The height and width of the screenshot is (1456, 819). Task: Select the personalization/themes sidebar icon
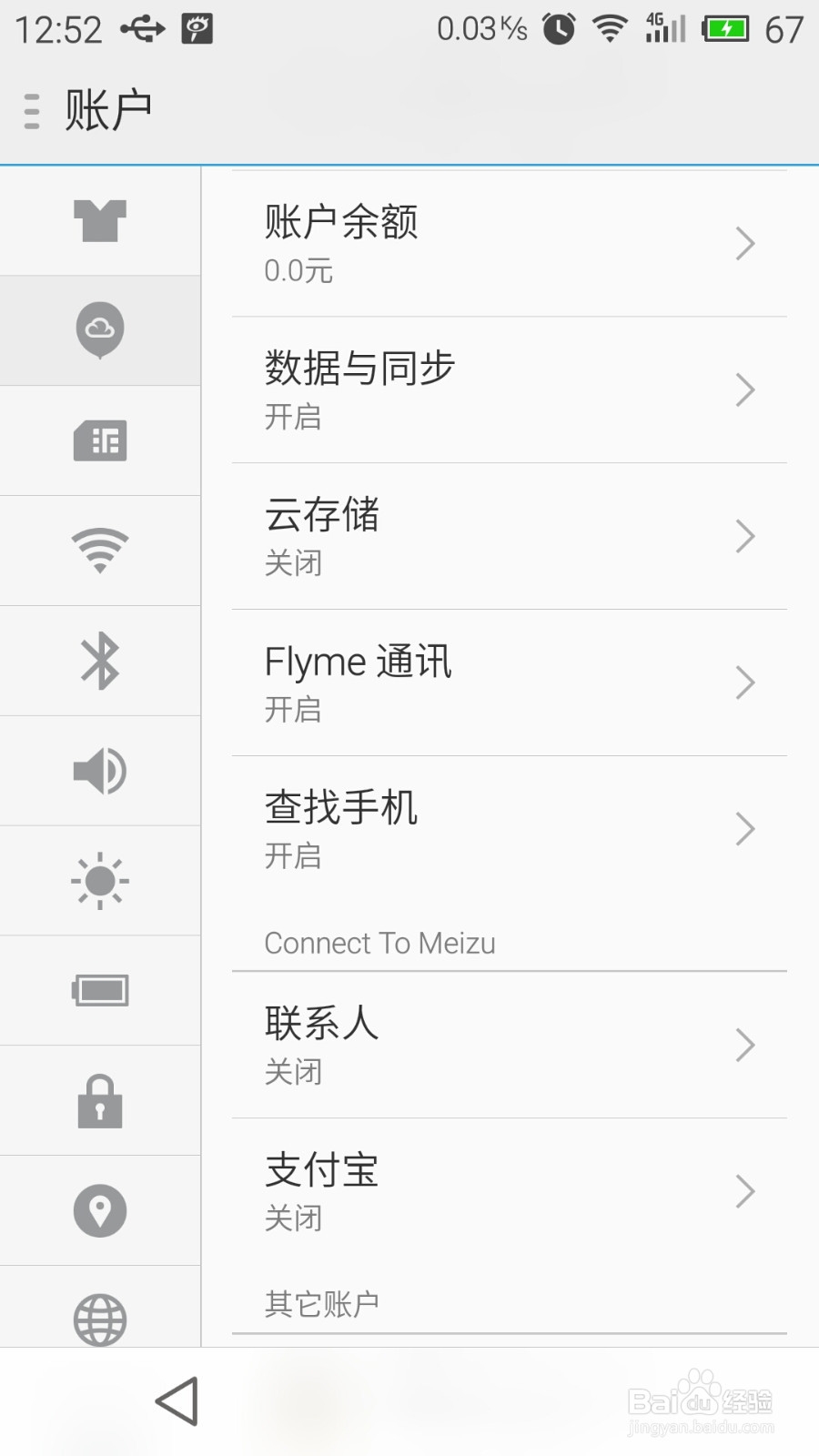[100, 220]
